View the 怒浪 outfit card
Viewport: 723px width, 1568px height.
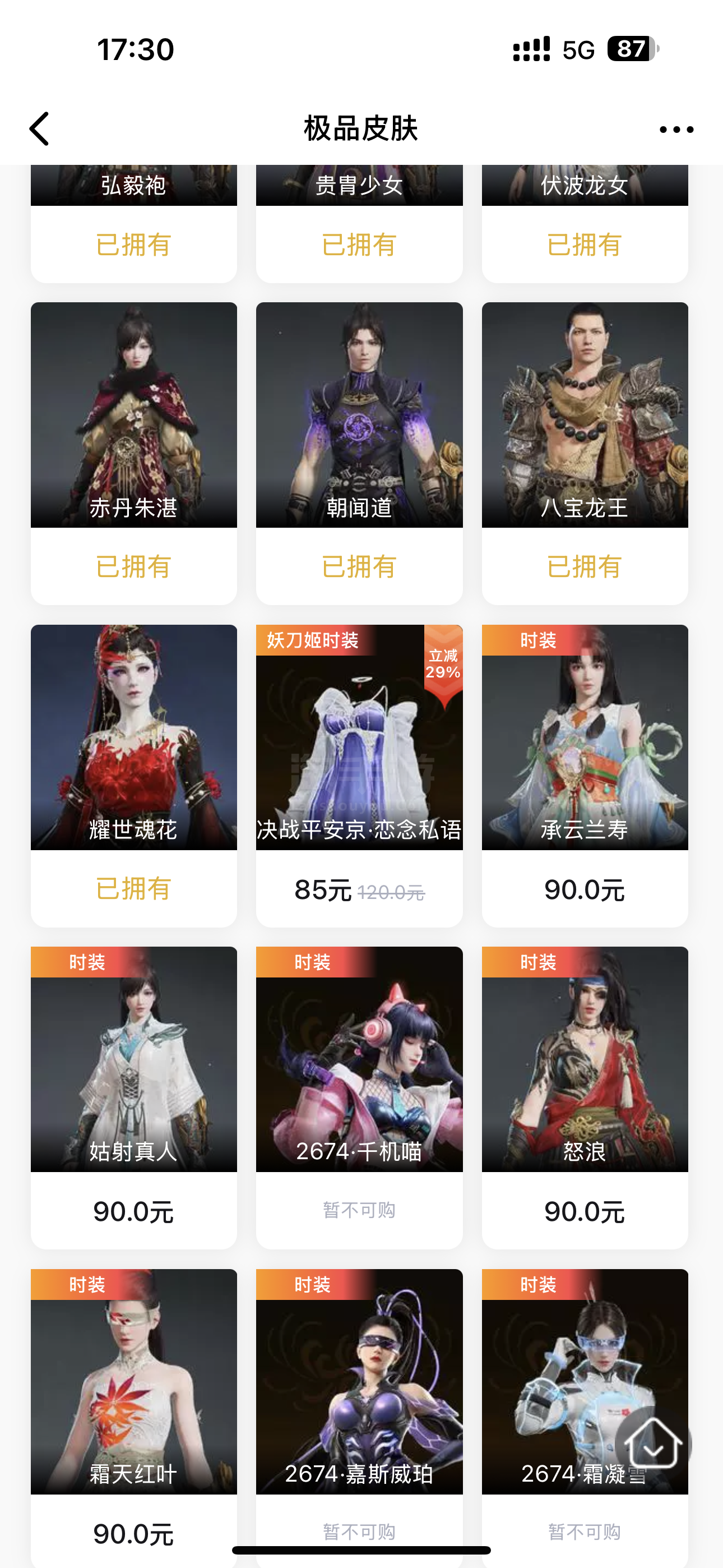[584, 1071]
